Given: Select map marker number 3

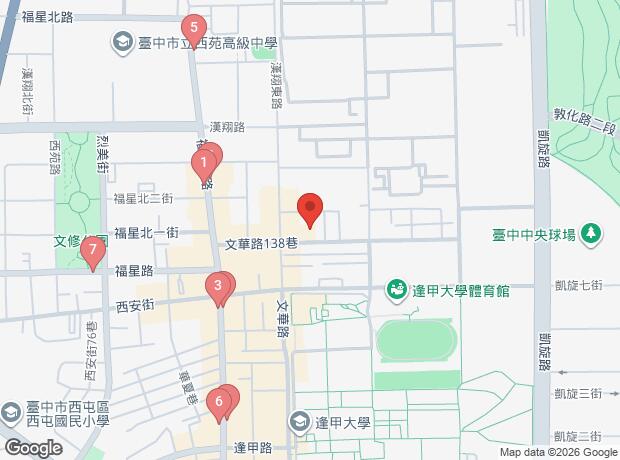Looking at the screenshot, I should (x=218, y=289).
